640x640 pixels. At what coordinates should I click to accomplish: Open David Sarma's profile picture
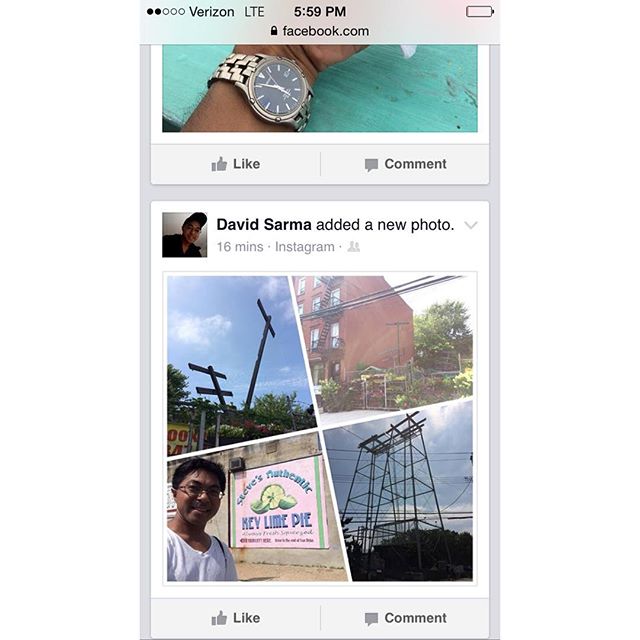pos(184,235)
